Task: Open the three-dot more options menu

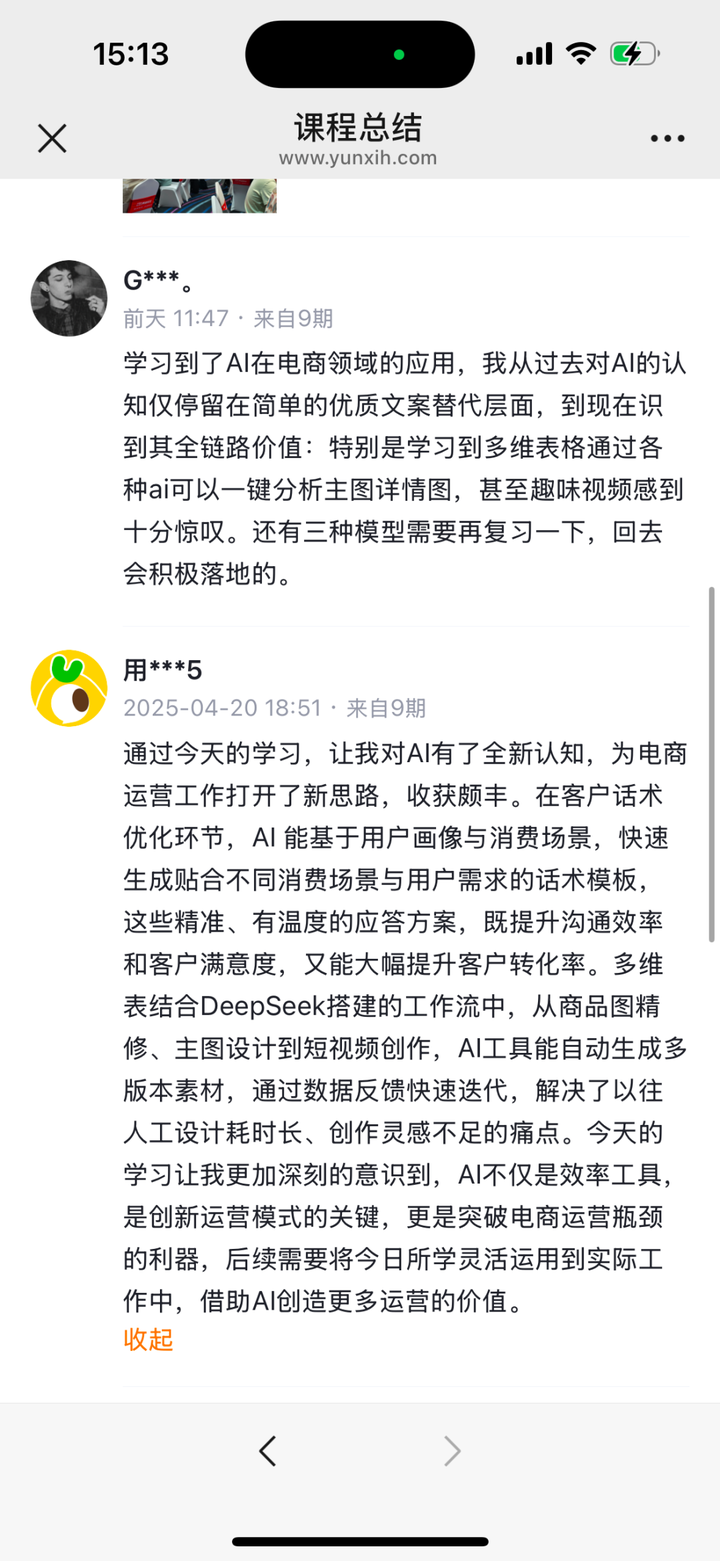Action: 667,138
